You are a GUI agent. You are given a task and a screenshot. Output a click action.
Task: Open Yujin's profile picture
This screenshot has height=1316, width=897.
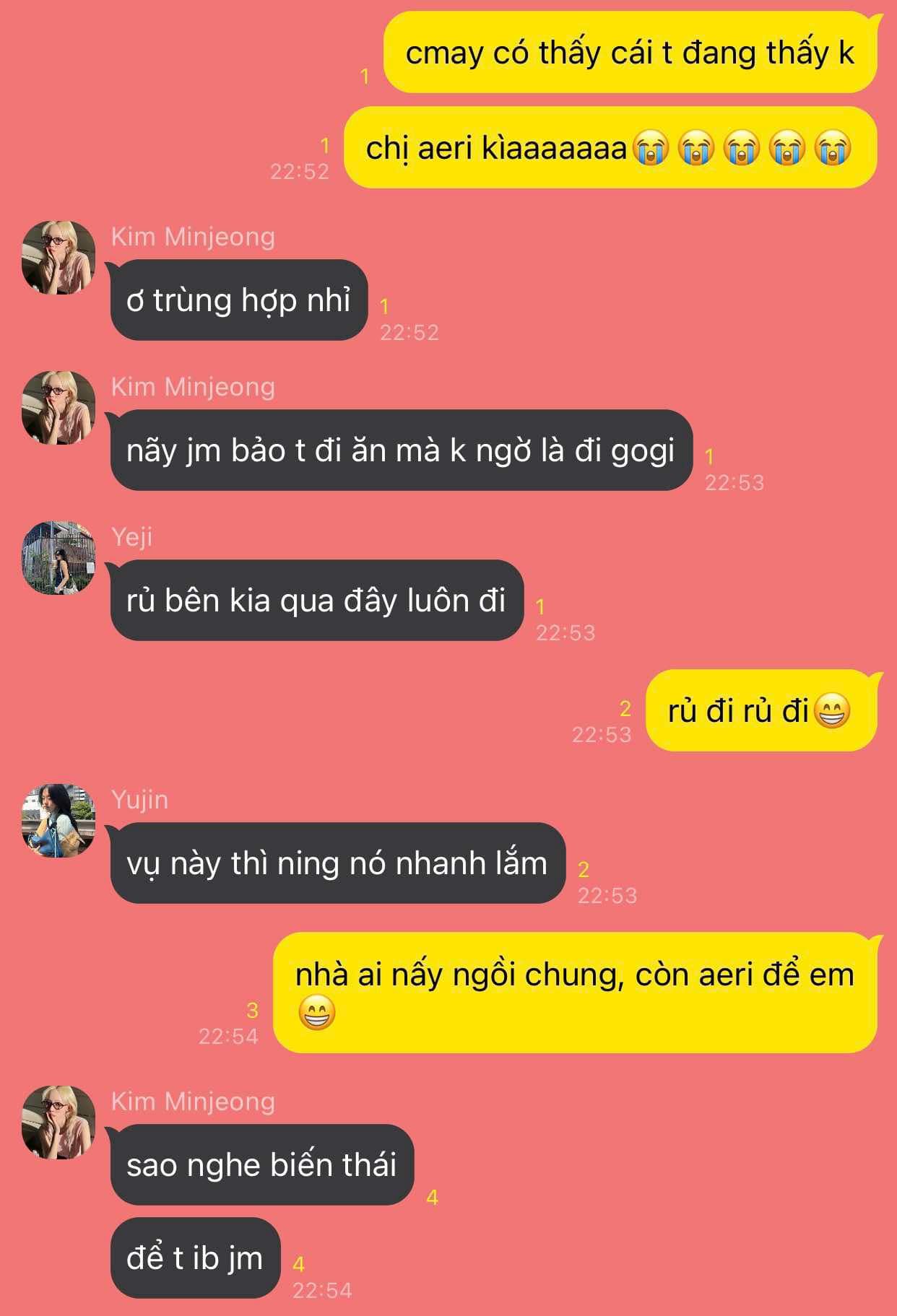click(58, 821)
